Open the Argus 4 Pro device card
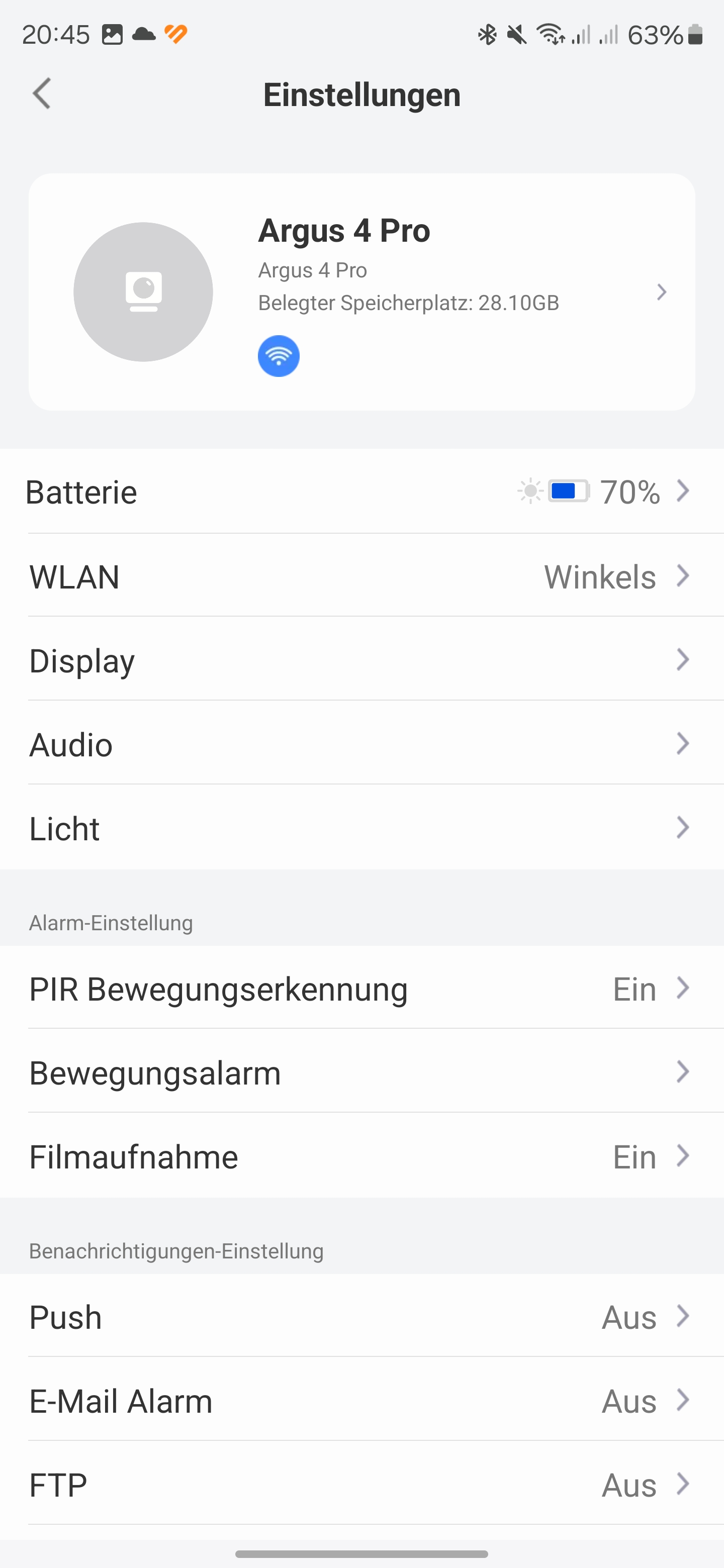The width and height of the screenshot is (724, 1568). (x=361, y=292)
